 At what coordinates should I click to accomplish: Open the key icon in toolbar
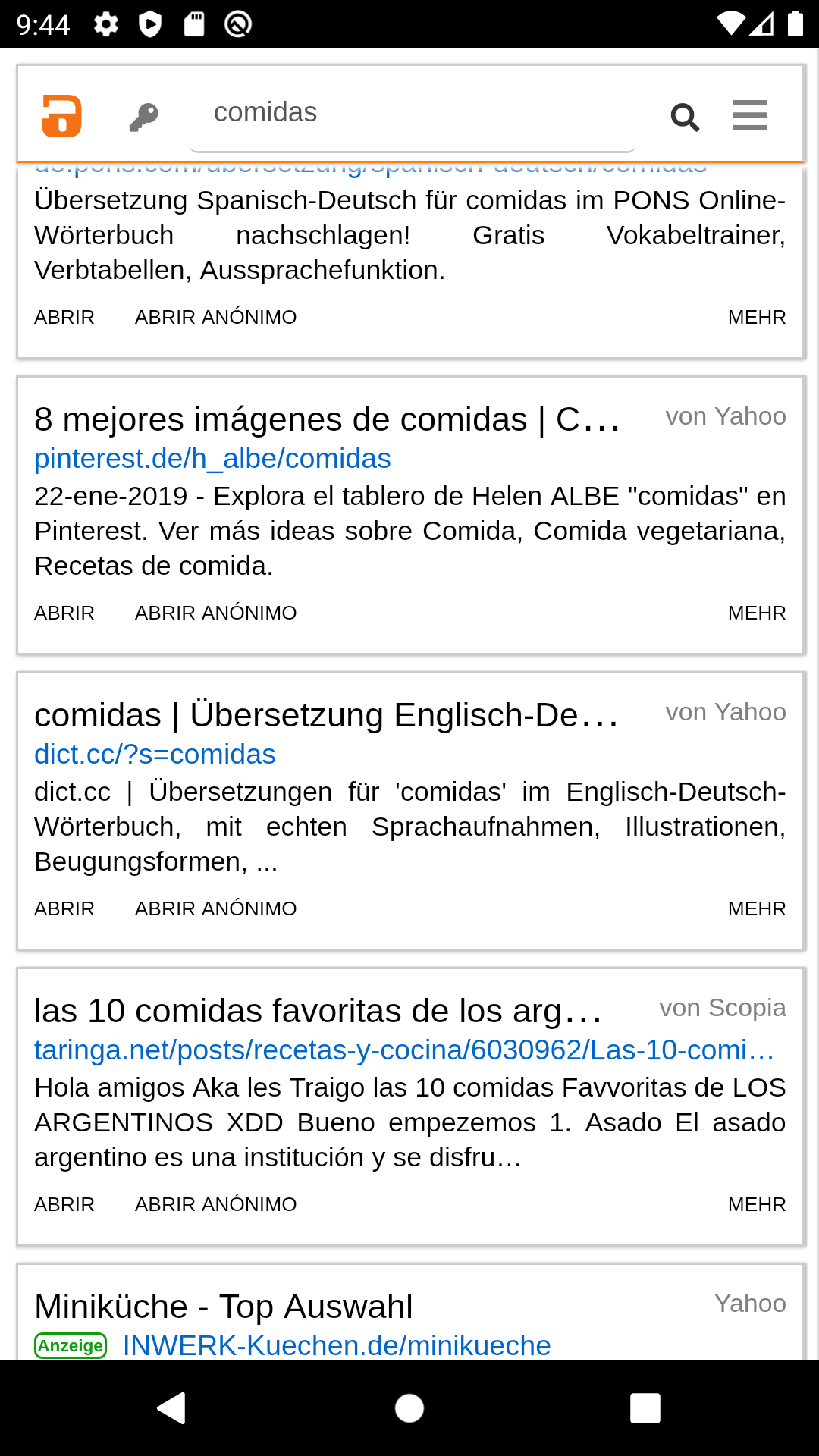pos(143,117)
